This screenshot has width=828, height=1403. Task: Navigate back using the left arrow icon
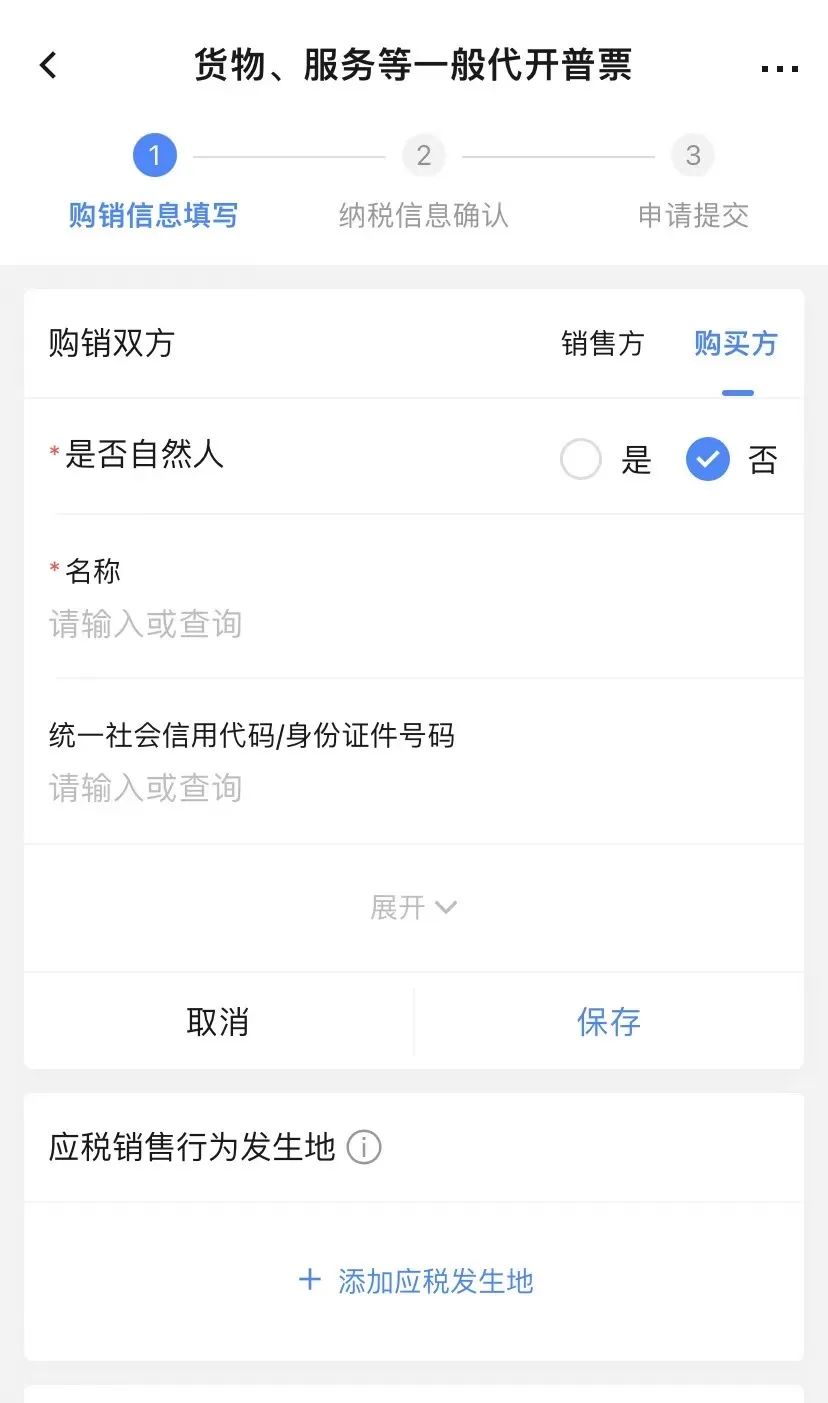[x=47, y=64]
